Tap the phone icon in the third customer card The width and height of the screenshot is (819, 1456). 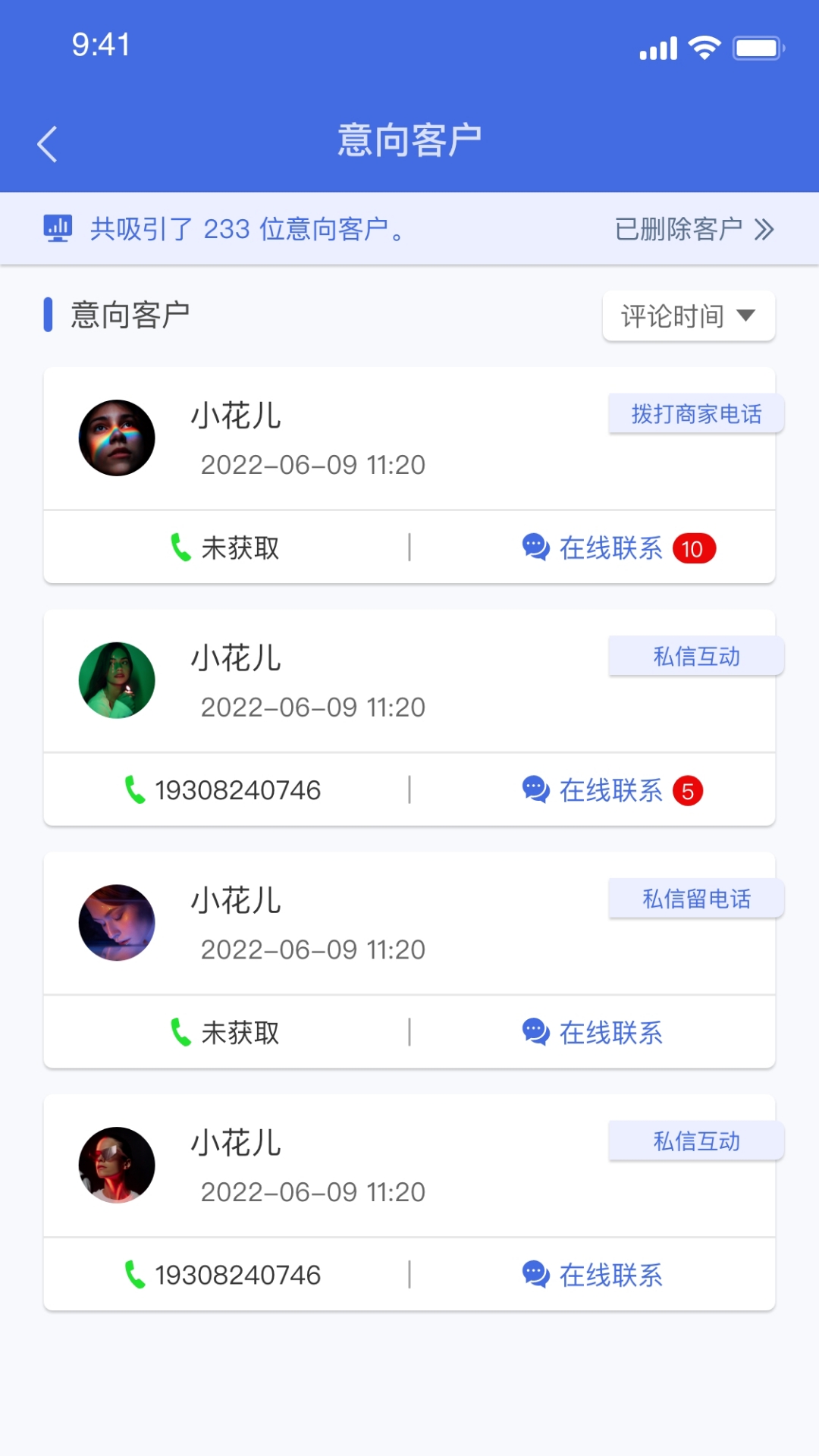[179, 1031]
